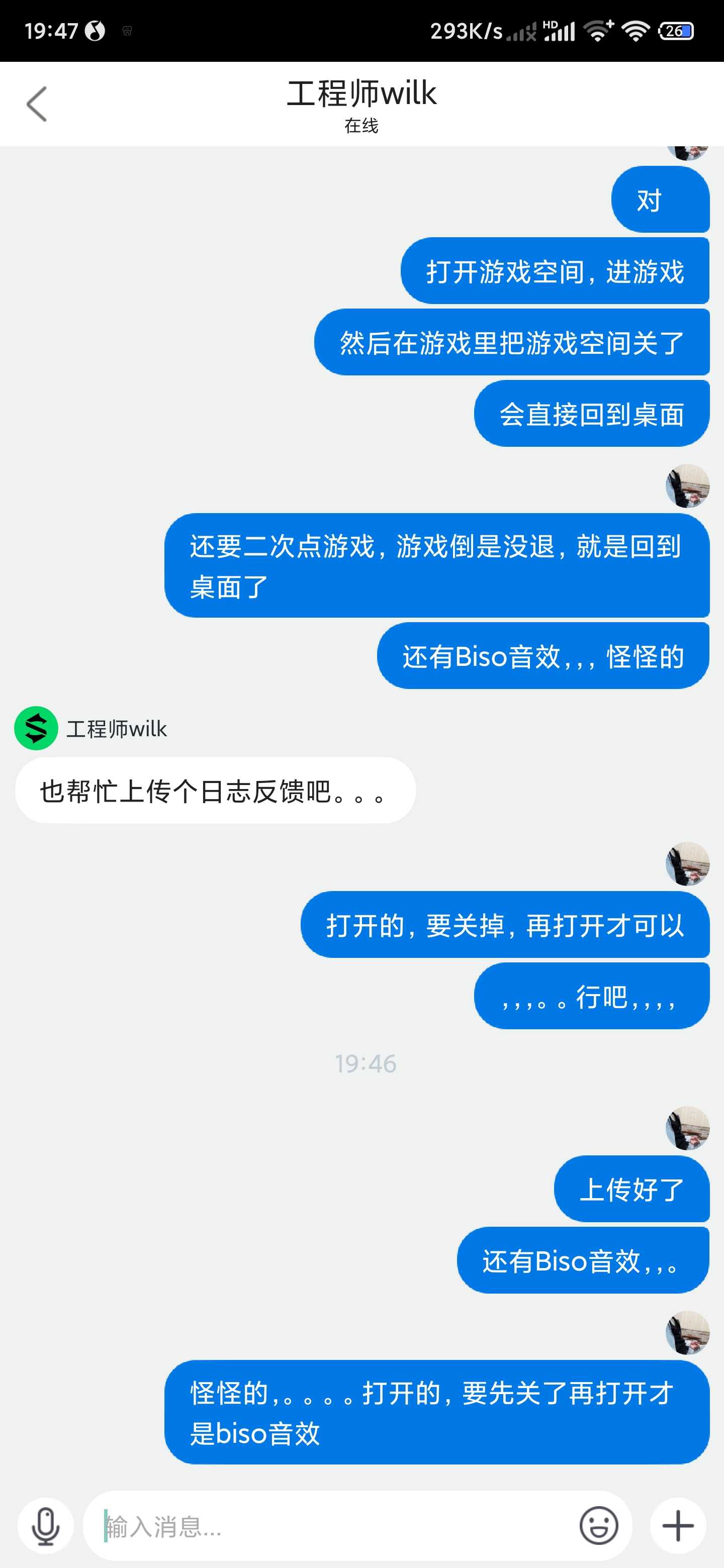This screenshot has width=724, height=1568.
Task: Open the plus attachment menu
Action: pyautogui.click(x=678, y=1526)
